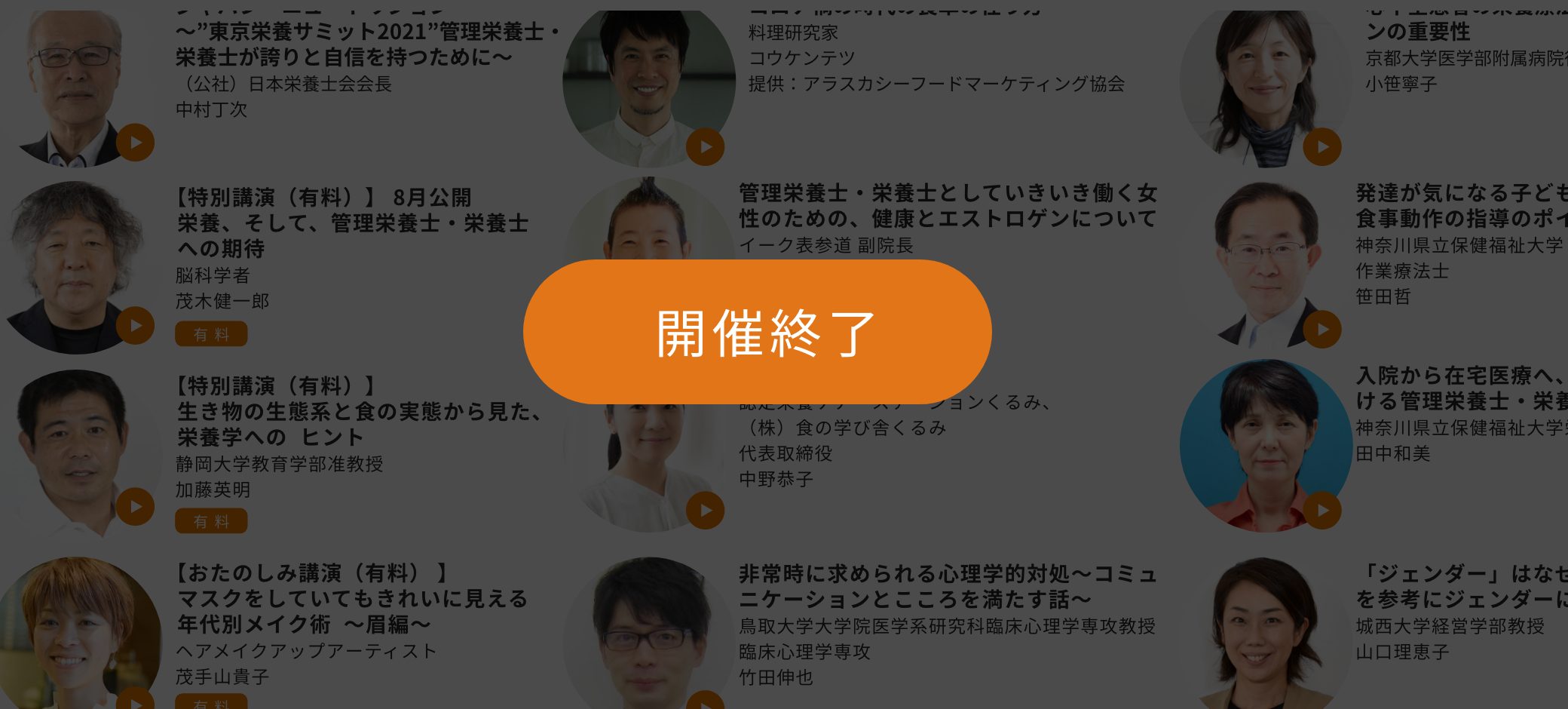1568x709 pixels.
Task: Open 茂手山貴子's makeup lecture
Action: point(353,599)
